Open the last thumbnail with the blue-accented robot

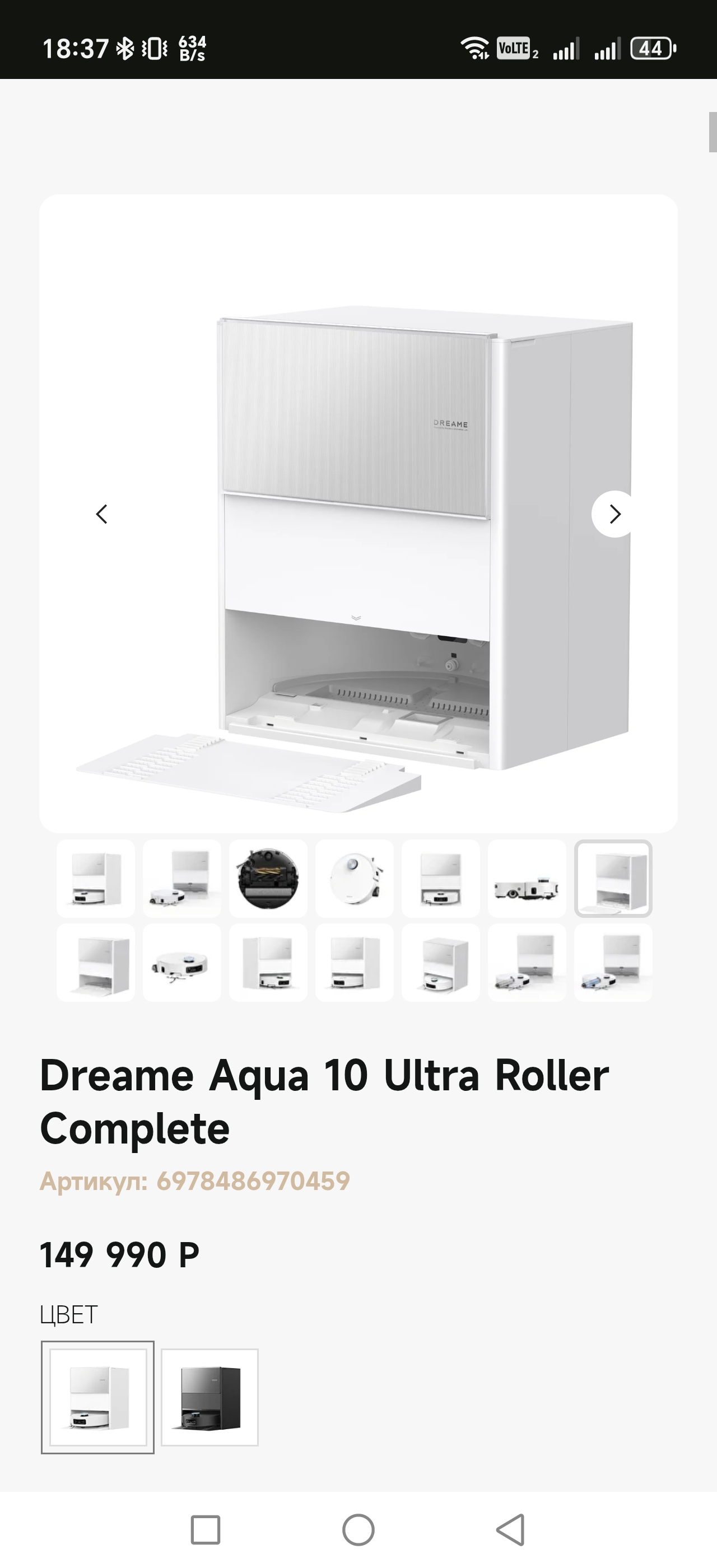613,962
